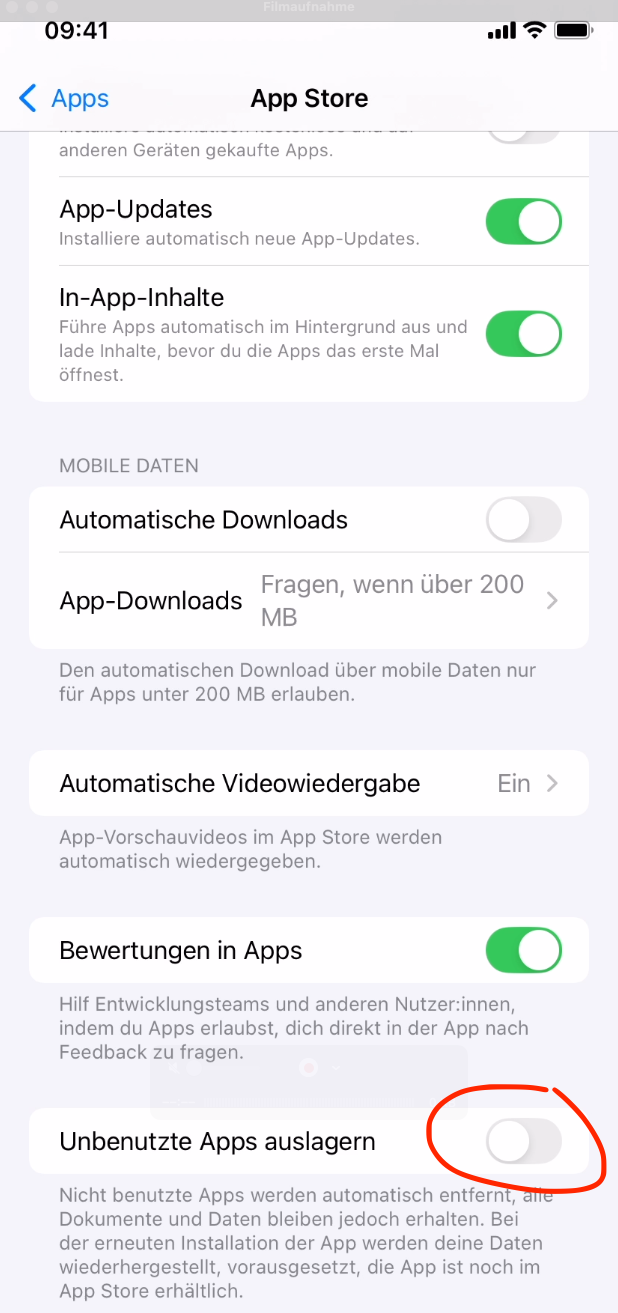Turn off Bewertungen in Apps
This screenshot has height=1313, width=618.
(x=524, y=950)
